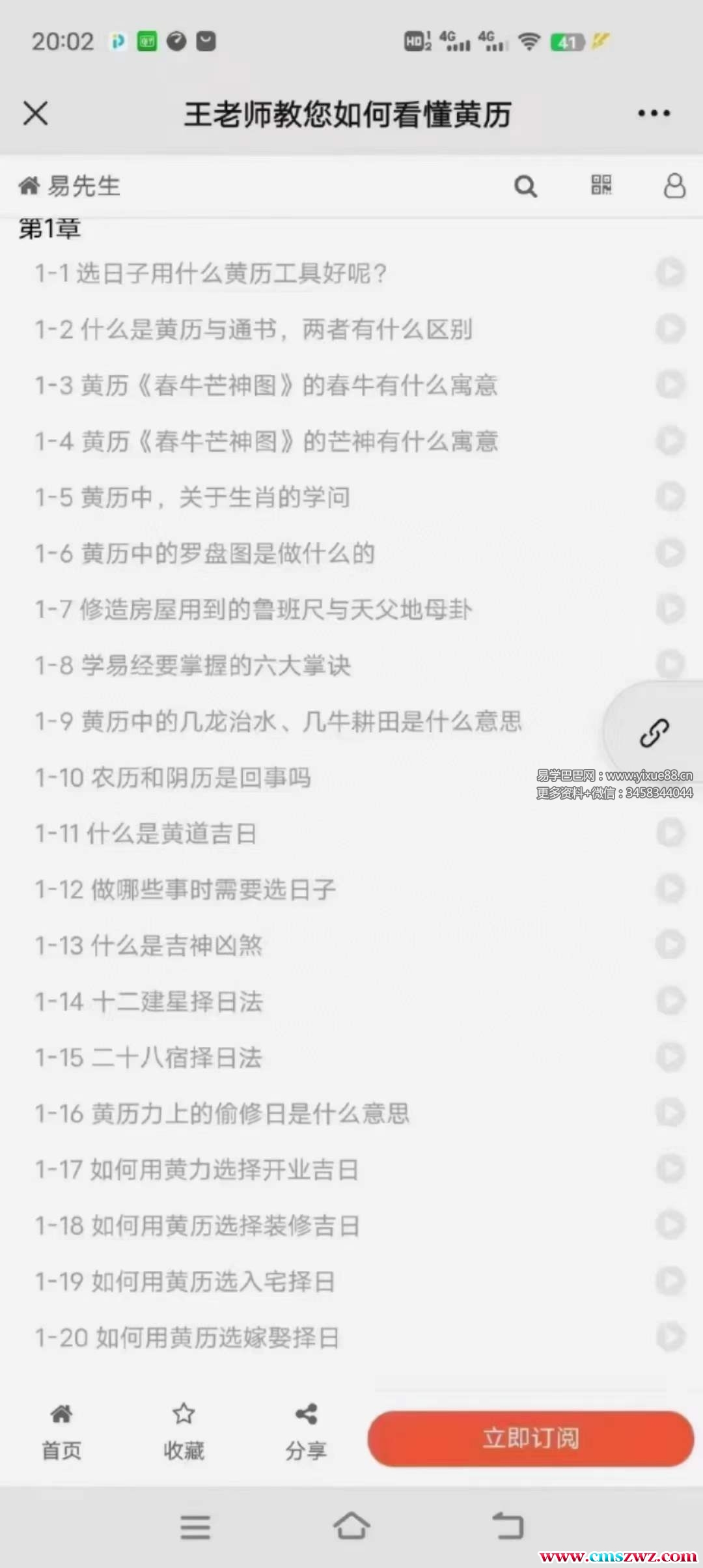703x1568 pixels.
Task: Open the user profile icon
Action: [674, 186]
